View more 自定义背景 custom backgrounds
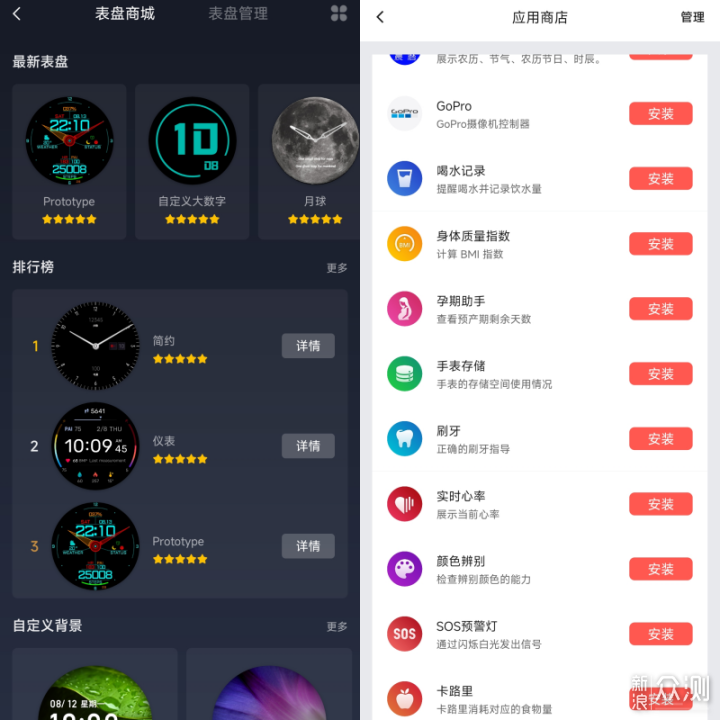Screen dimensions: 720x720 coord(337,627)
